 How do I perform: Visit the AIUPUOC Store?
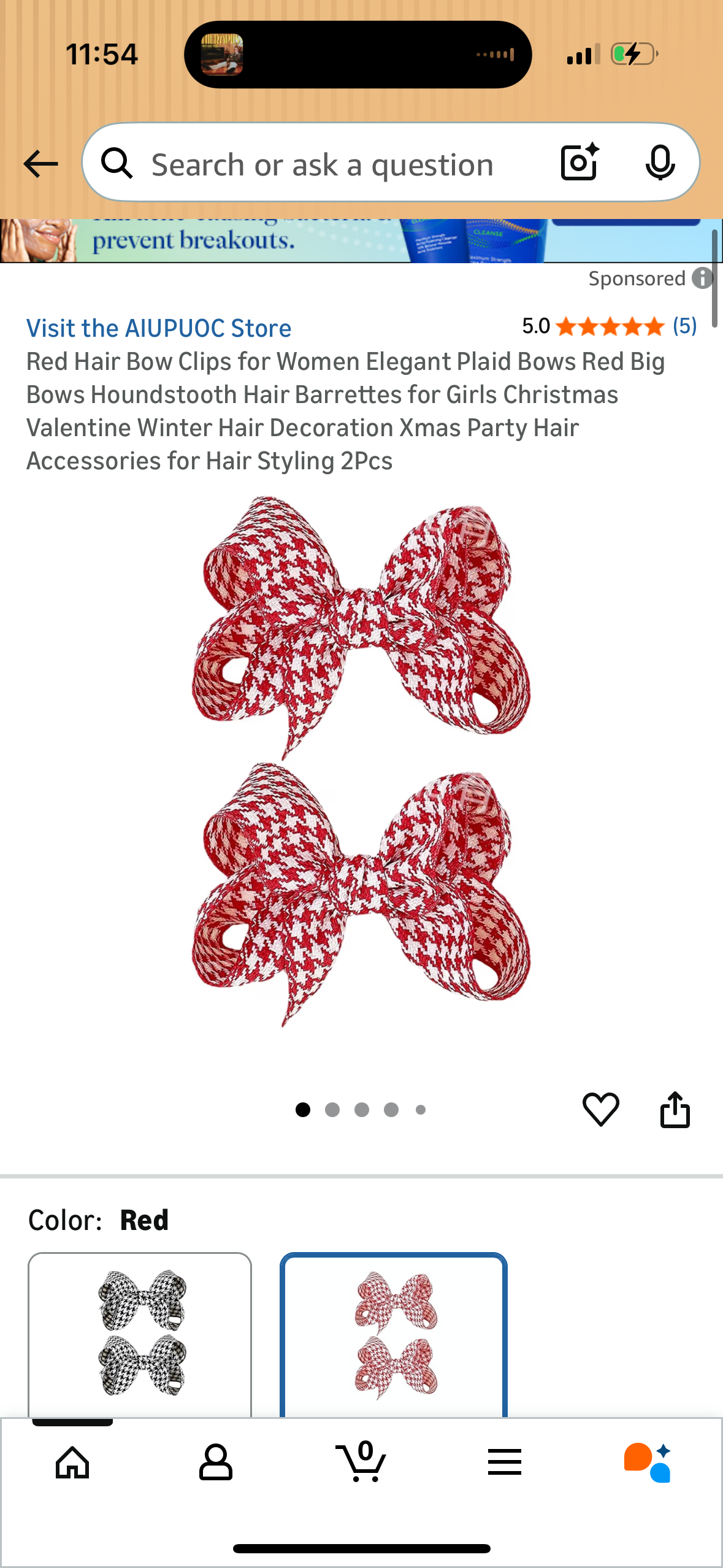(158, 328)
